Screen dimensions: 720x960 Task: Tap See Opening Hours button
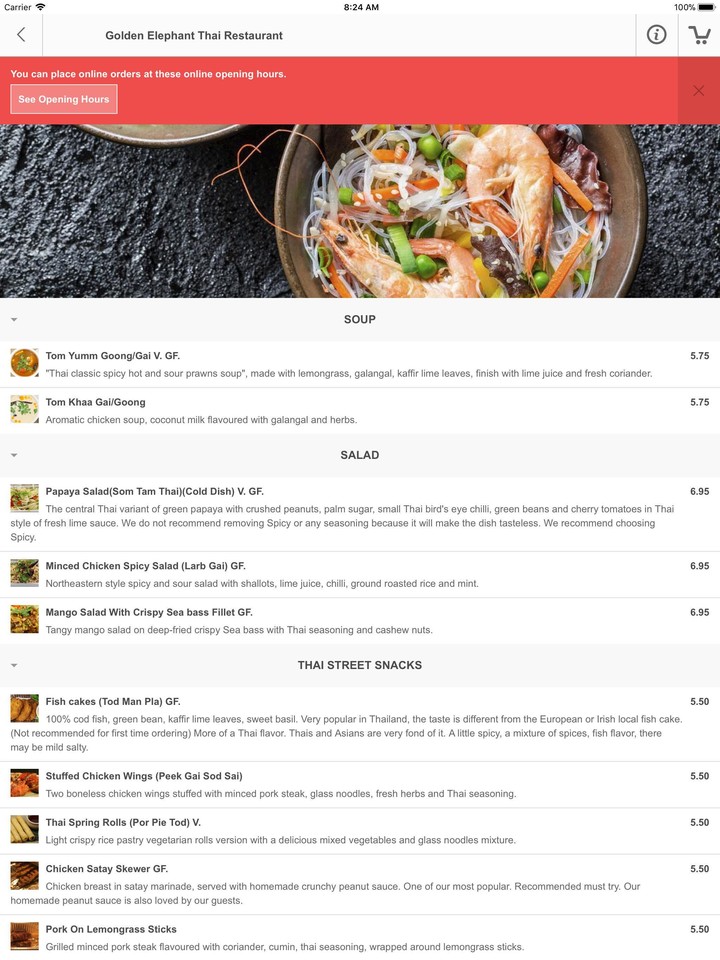[64, 99]
